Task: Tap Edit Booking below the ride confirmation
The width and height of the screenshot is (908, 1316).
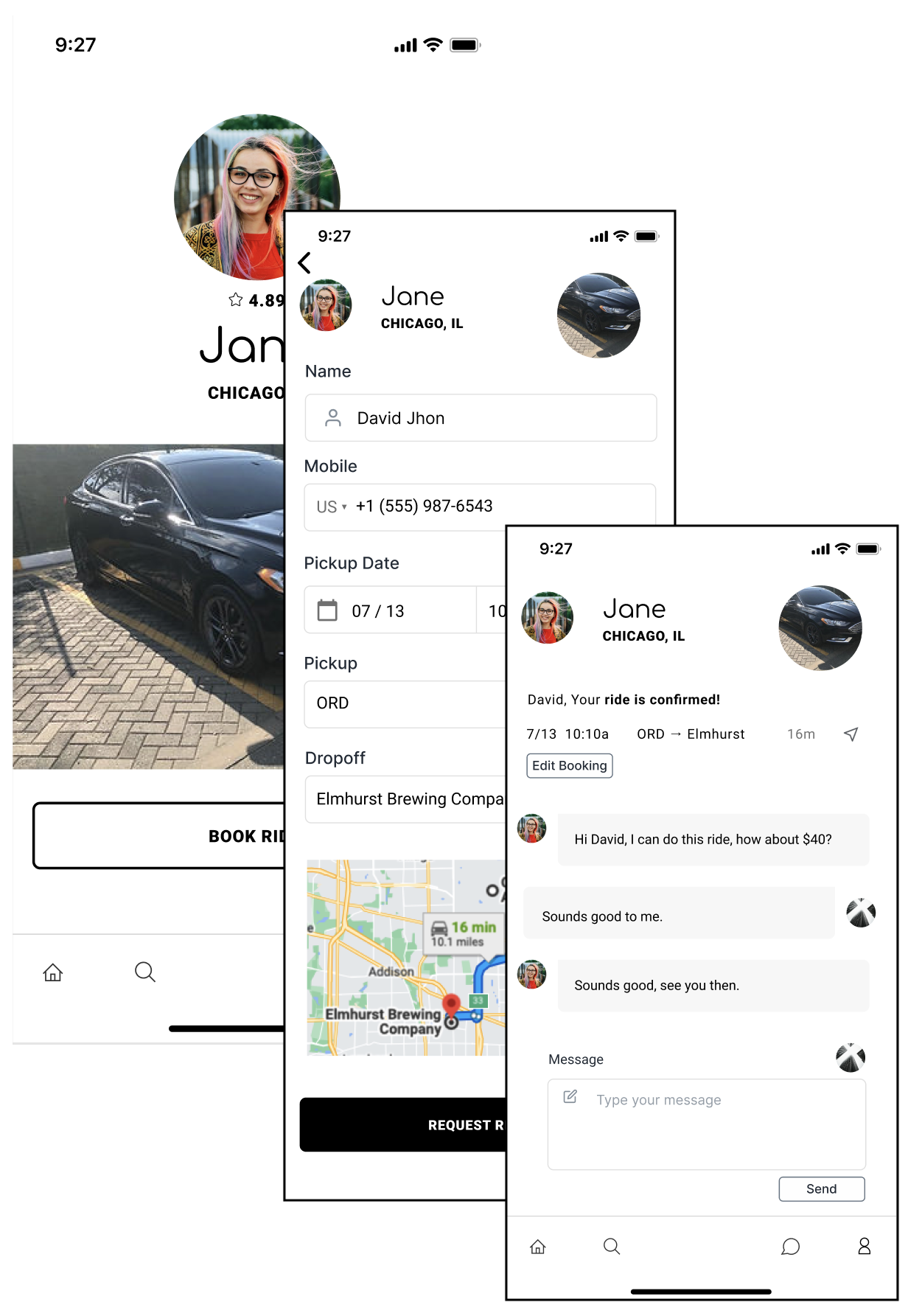Action: click(569, 765)
